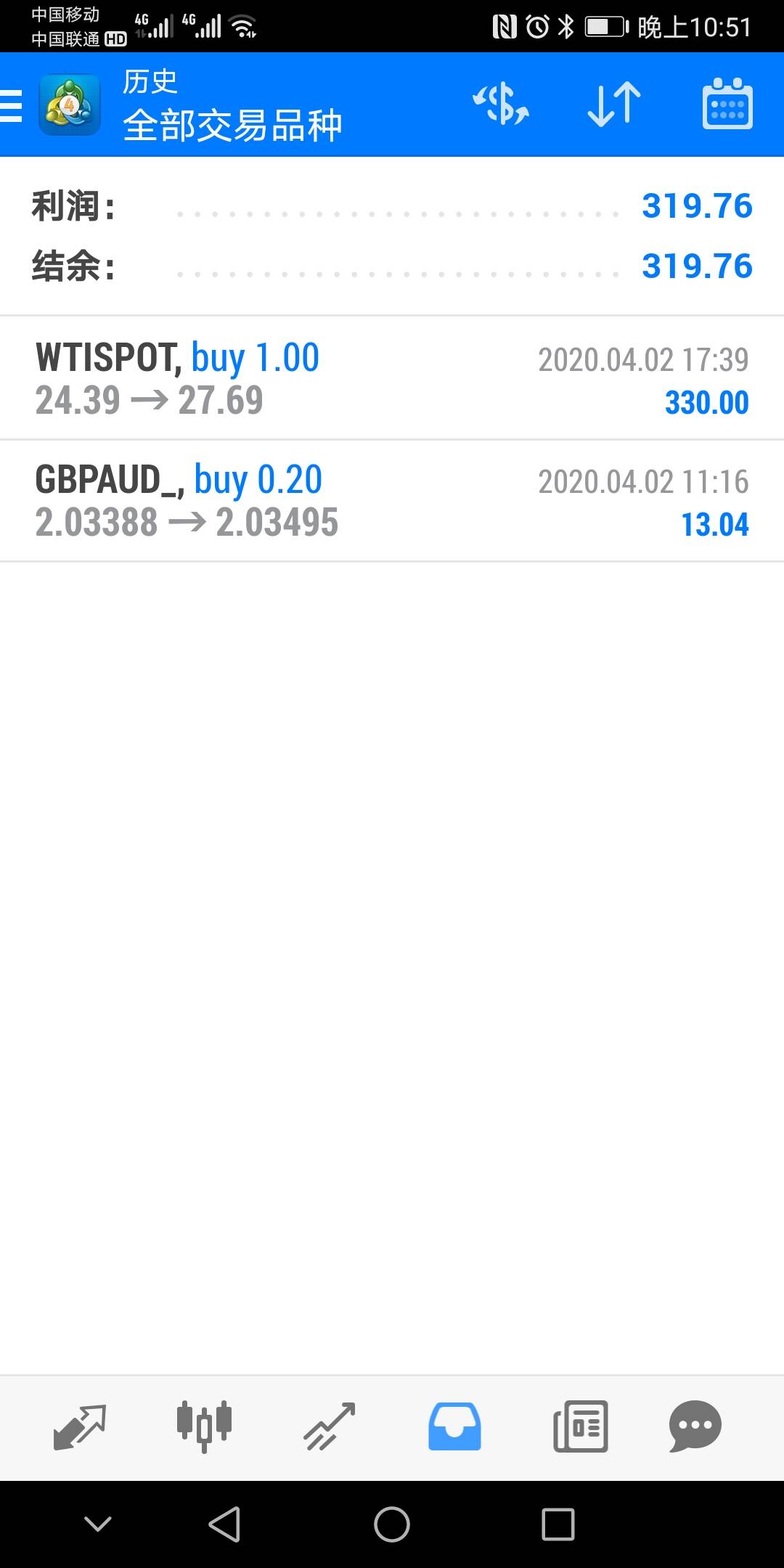
Task: Switch to the candlestick chart tab
Action: pyautogui.click(x=204, y=1426)
